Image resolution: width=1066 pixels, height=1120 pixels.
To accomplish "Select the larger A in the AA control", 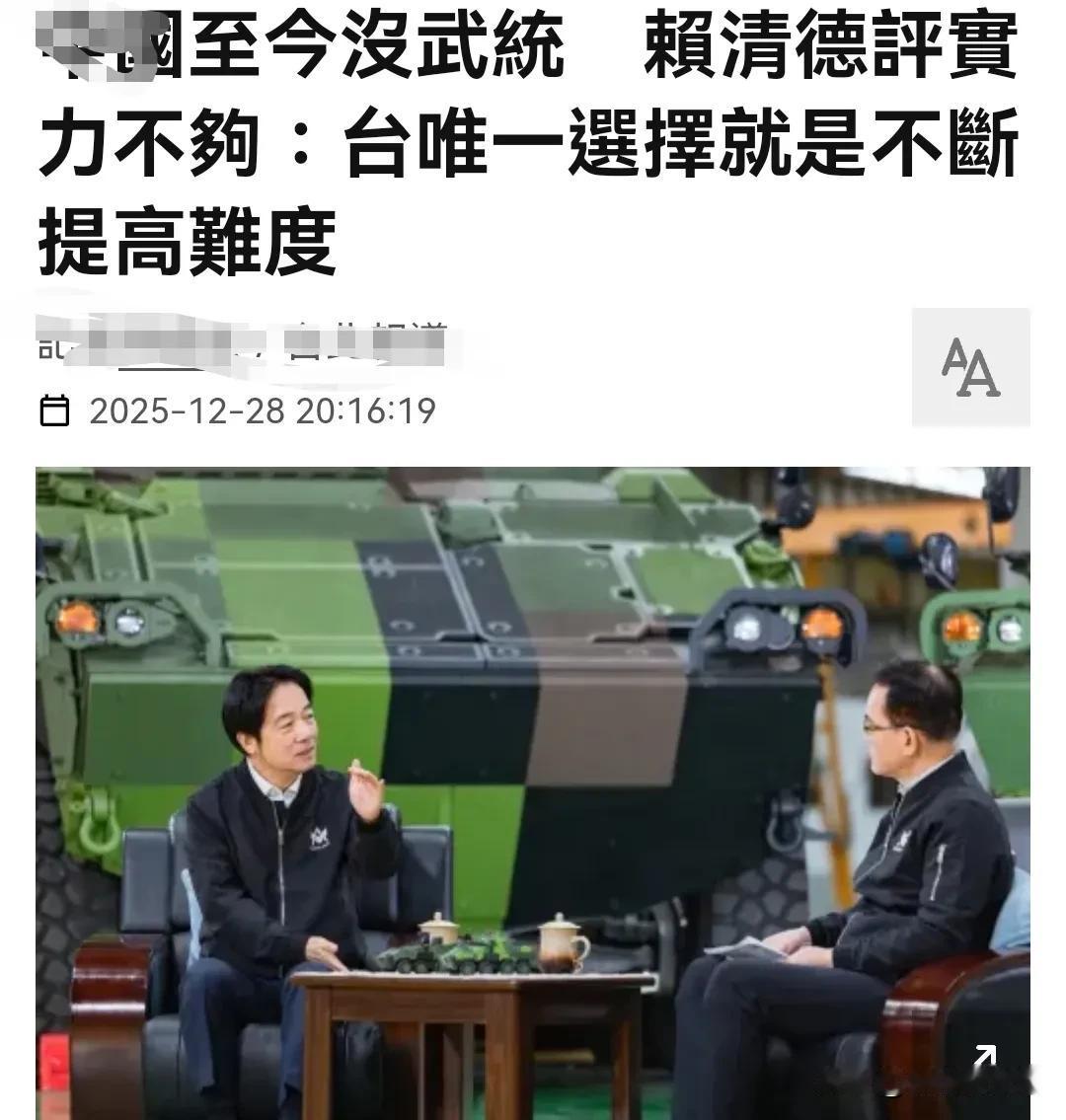I will click(980, 373).
